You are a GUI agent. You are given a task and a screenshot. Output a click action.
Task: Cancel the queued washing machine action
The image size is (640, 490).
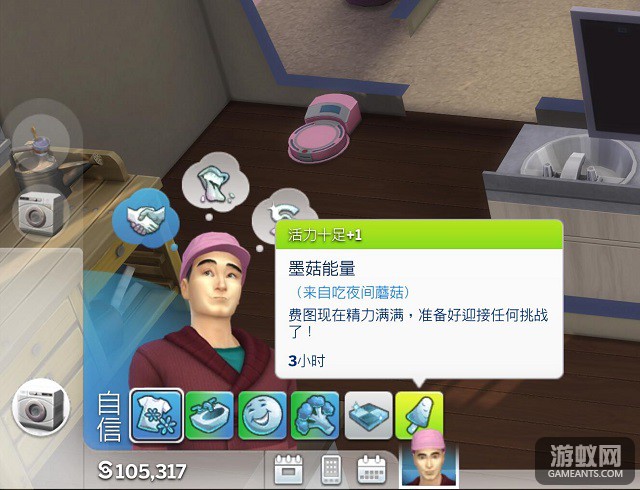39,213
